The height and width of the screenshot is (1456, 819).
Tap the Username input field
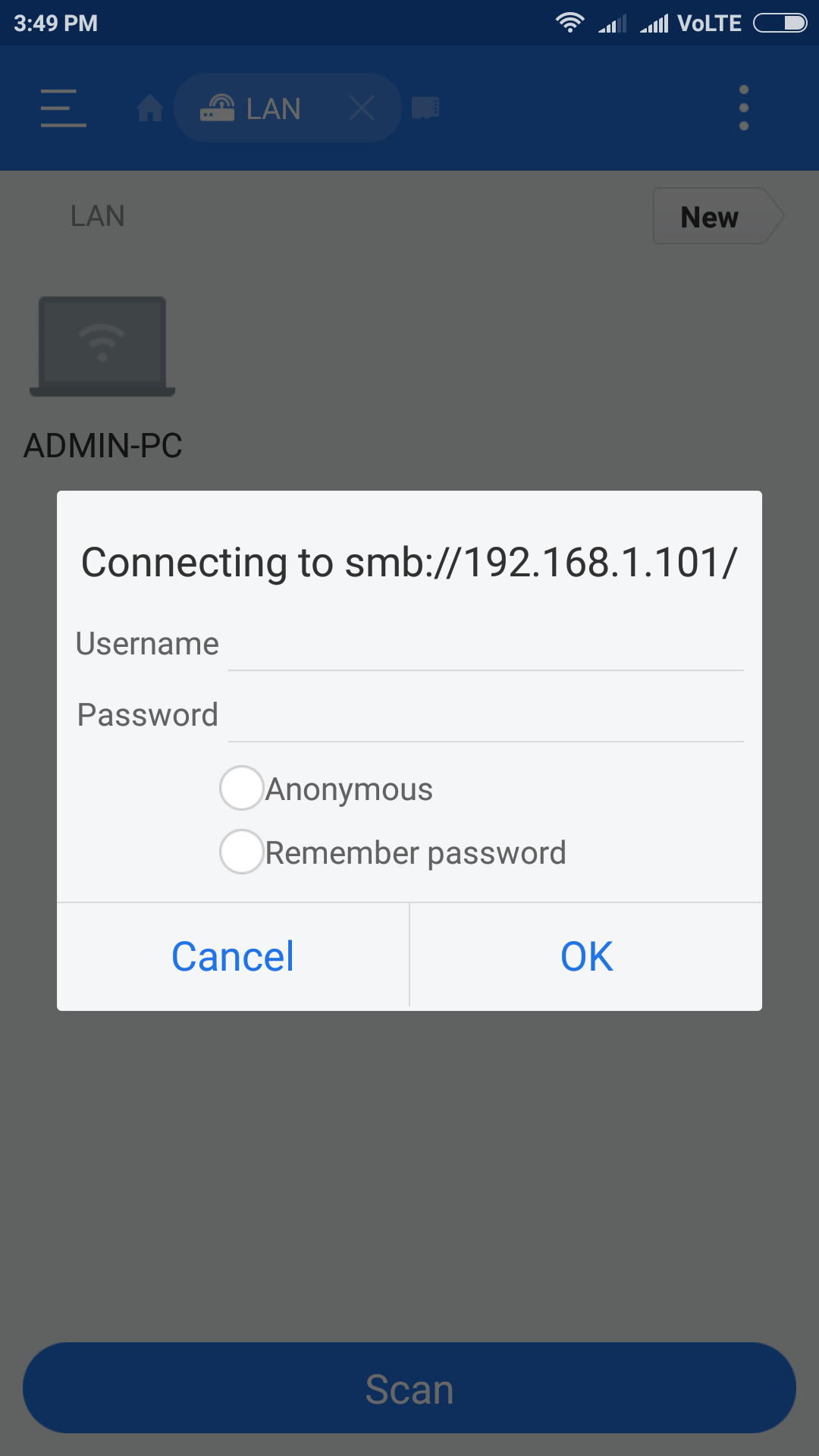(x=485, y=645)
